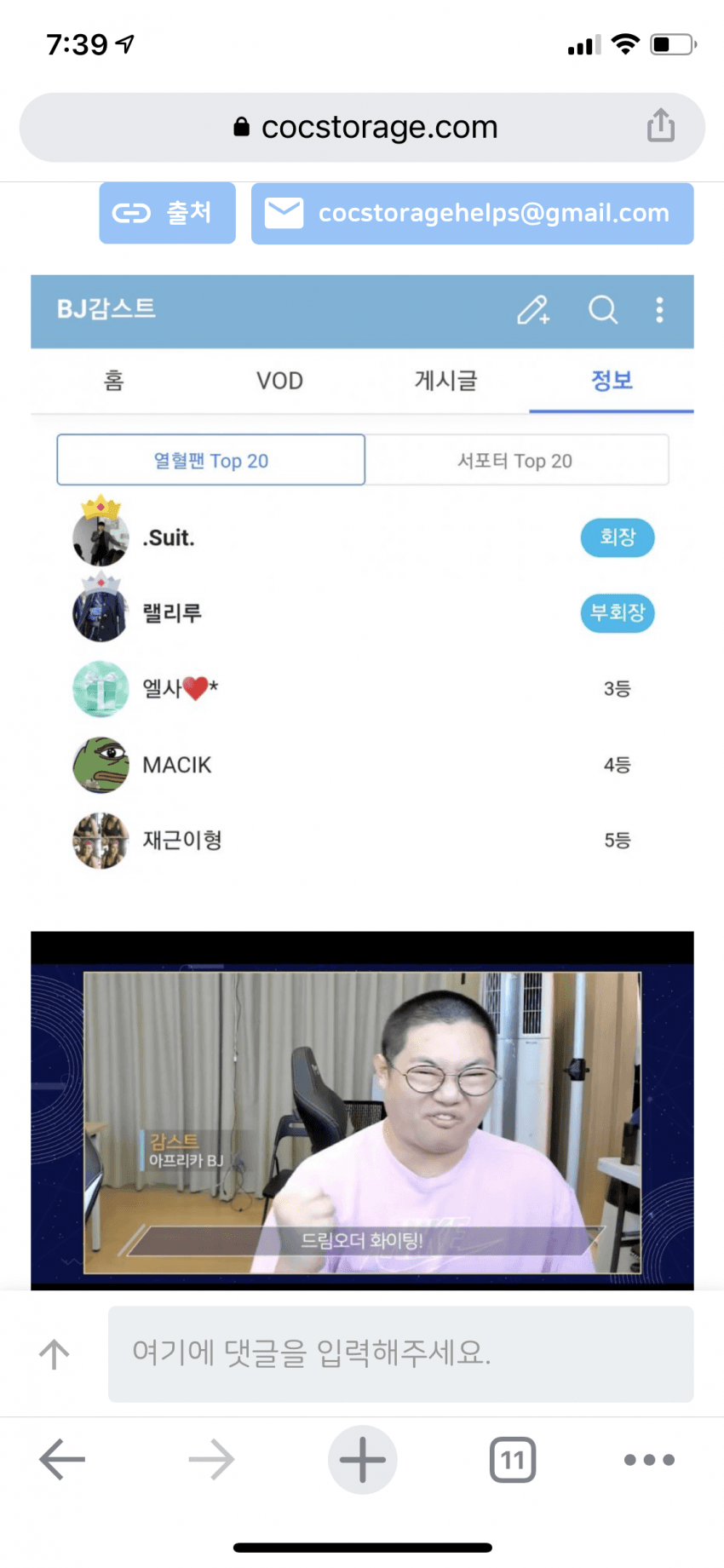Tap the cocstorage.com address bar

(x=366, y=128)
